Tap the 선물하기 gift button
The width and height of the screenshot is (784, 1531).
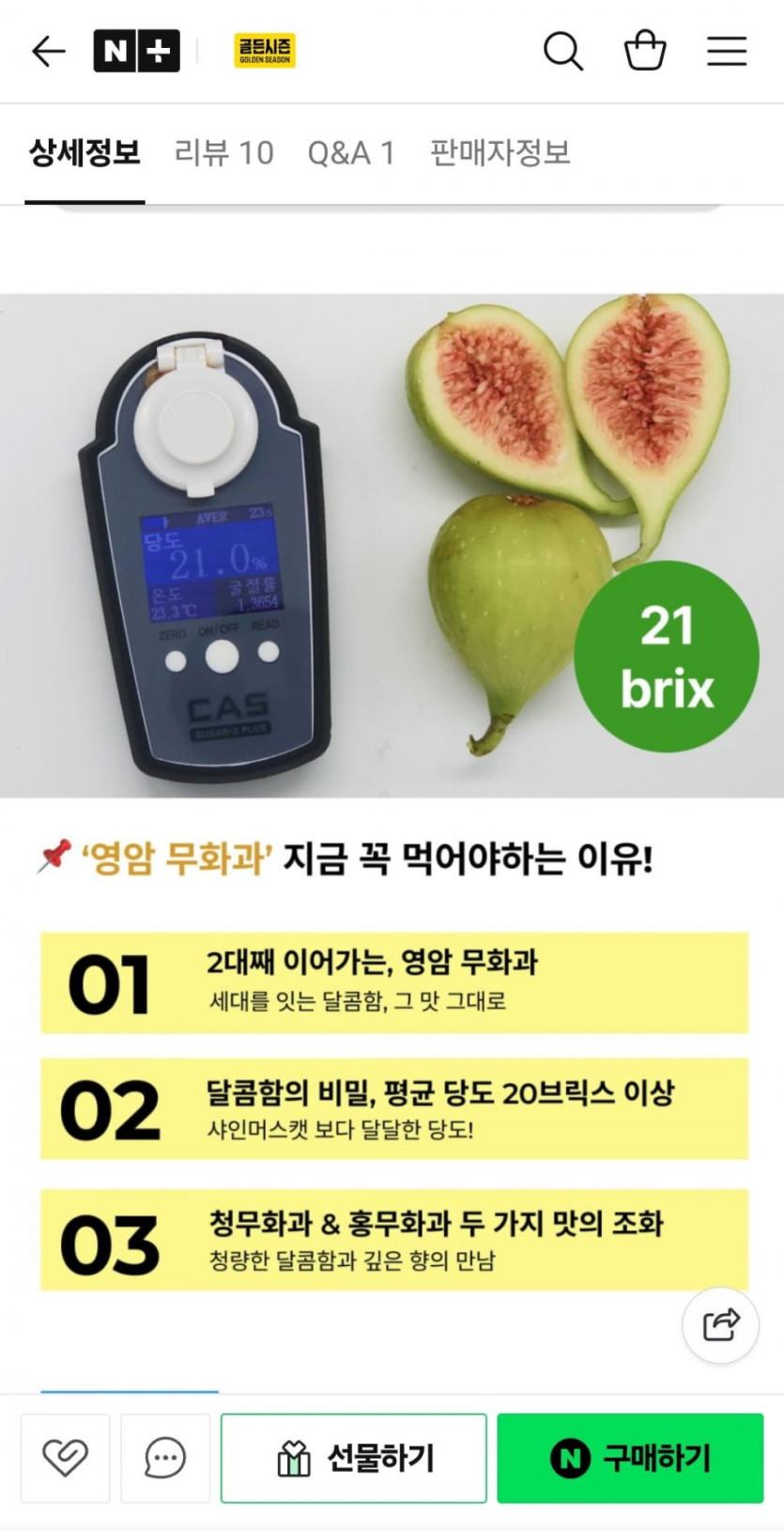pyautogui.click(x=354, y=1458)
